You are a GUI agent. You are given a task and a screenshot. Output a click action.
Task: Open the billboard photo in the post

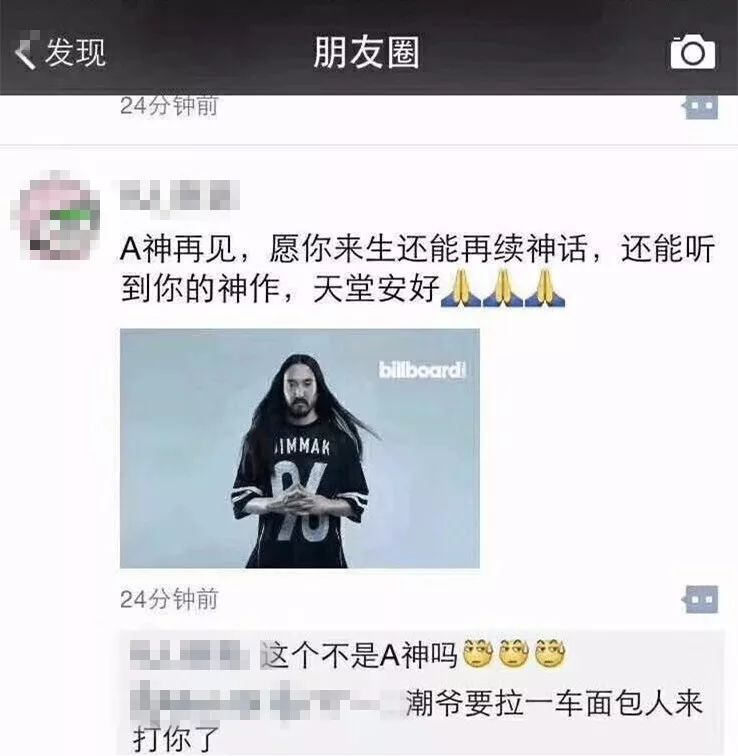tap(299, 448)
